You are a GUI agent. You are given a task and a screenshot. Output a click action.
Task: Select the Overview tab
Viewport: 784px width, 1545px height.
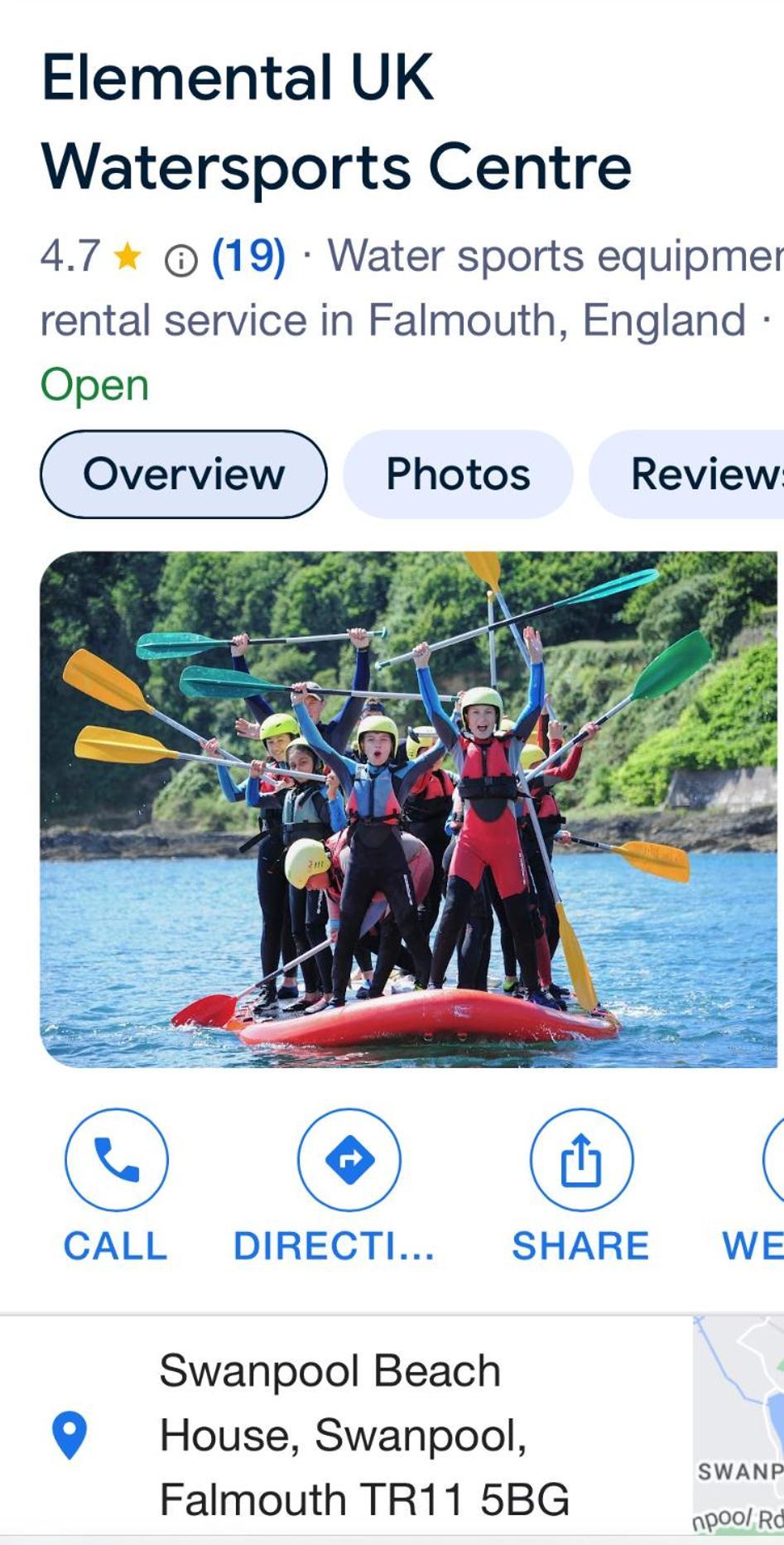(184, 474)
